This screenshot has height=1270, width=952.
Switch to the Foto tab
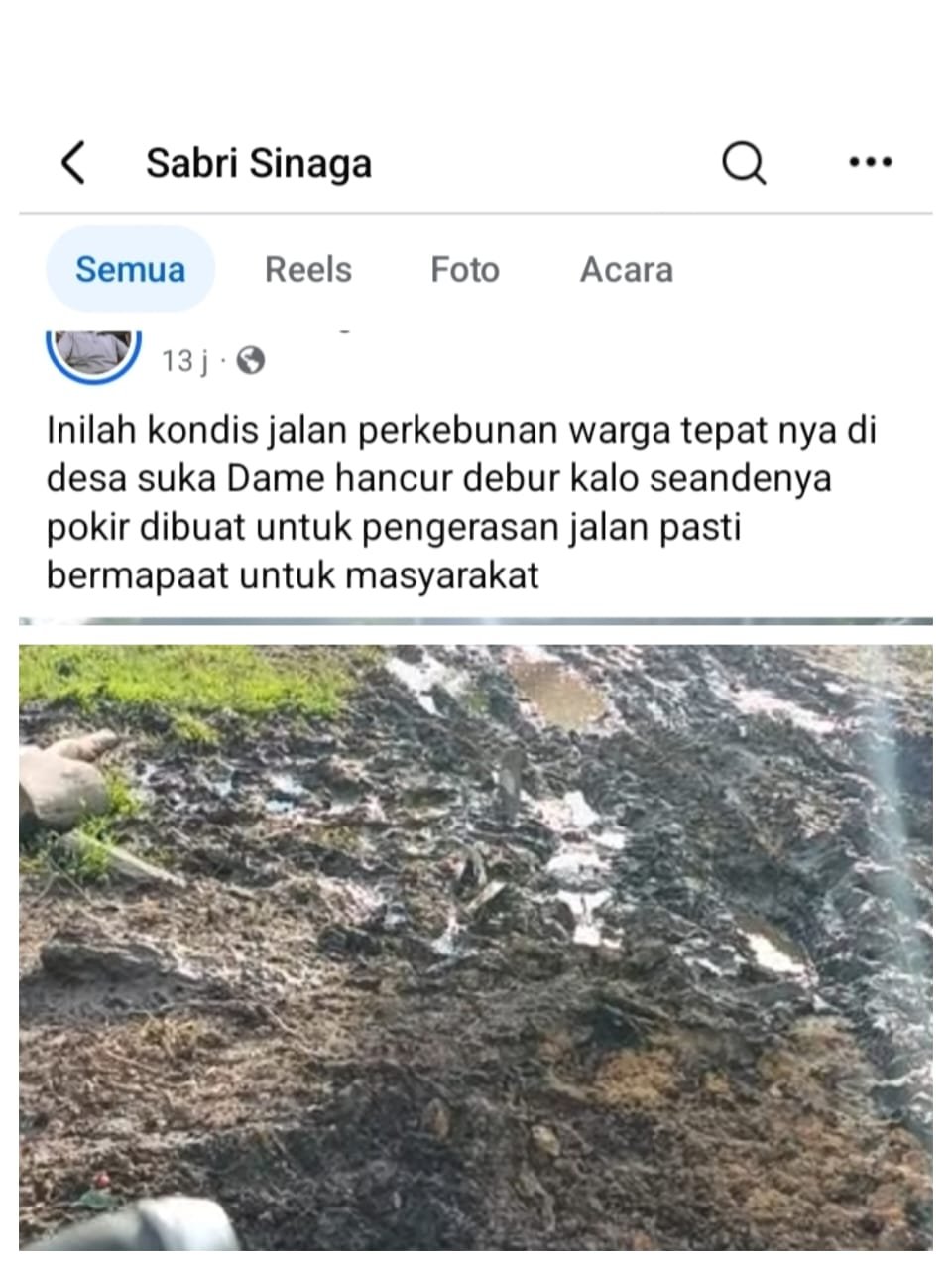[x=464, y=270]
